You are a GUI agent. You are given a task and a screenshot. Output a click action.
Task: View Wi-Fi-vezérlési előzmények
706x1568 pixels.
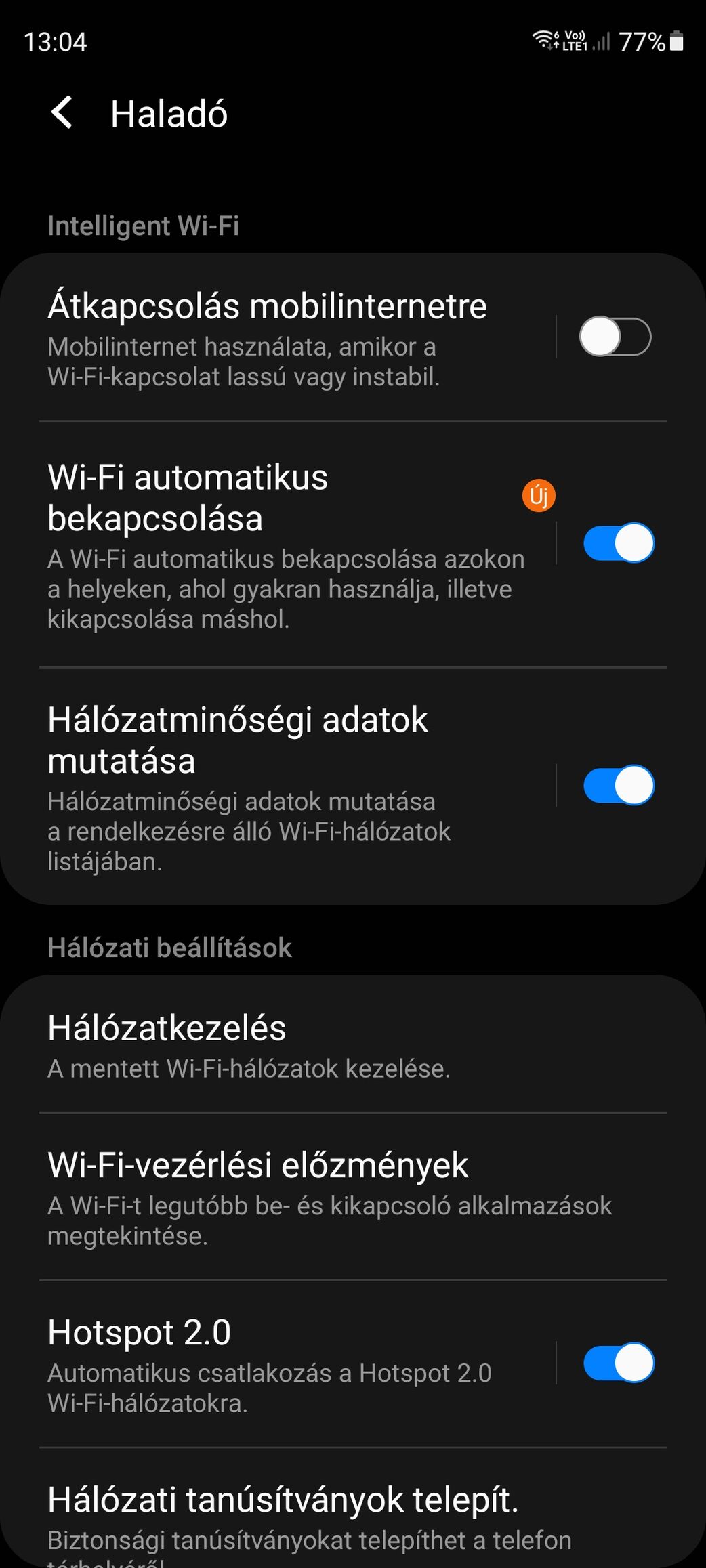pos(353,1197)
